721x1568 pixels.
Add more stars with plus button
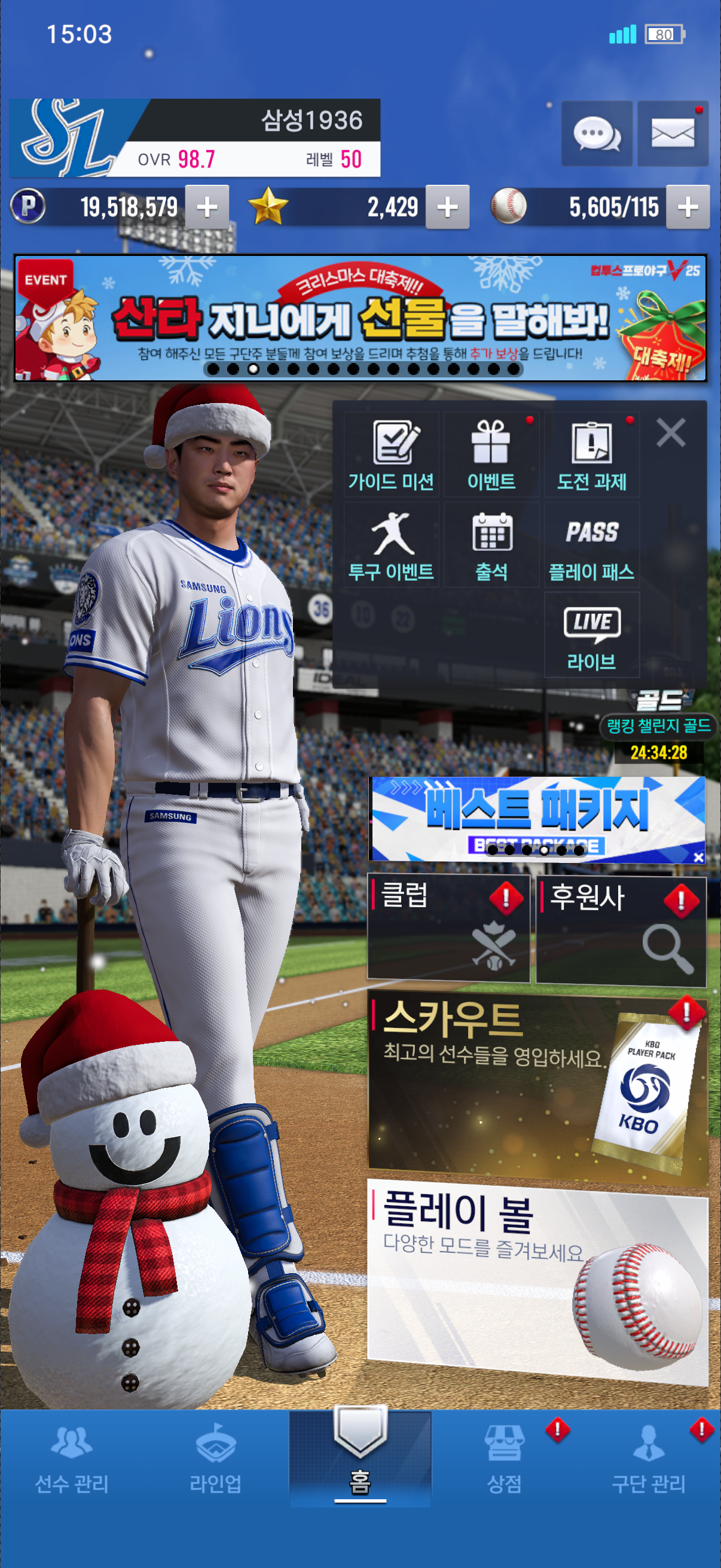(x=447, y=208)
